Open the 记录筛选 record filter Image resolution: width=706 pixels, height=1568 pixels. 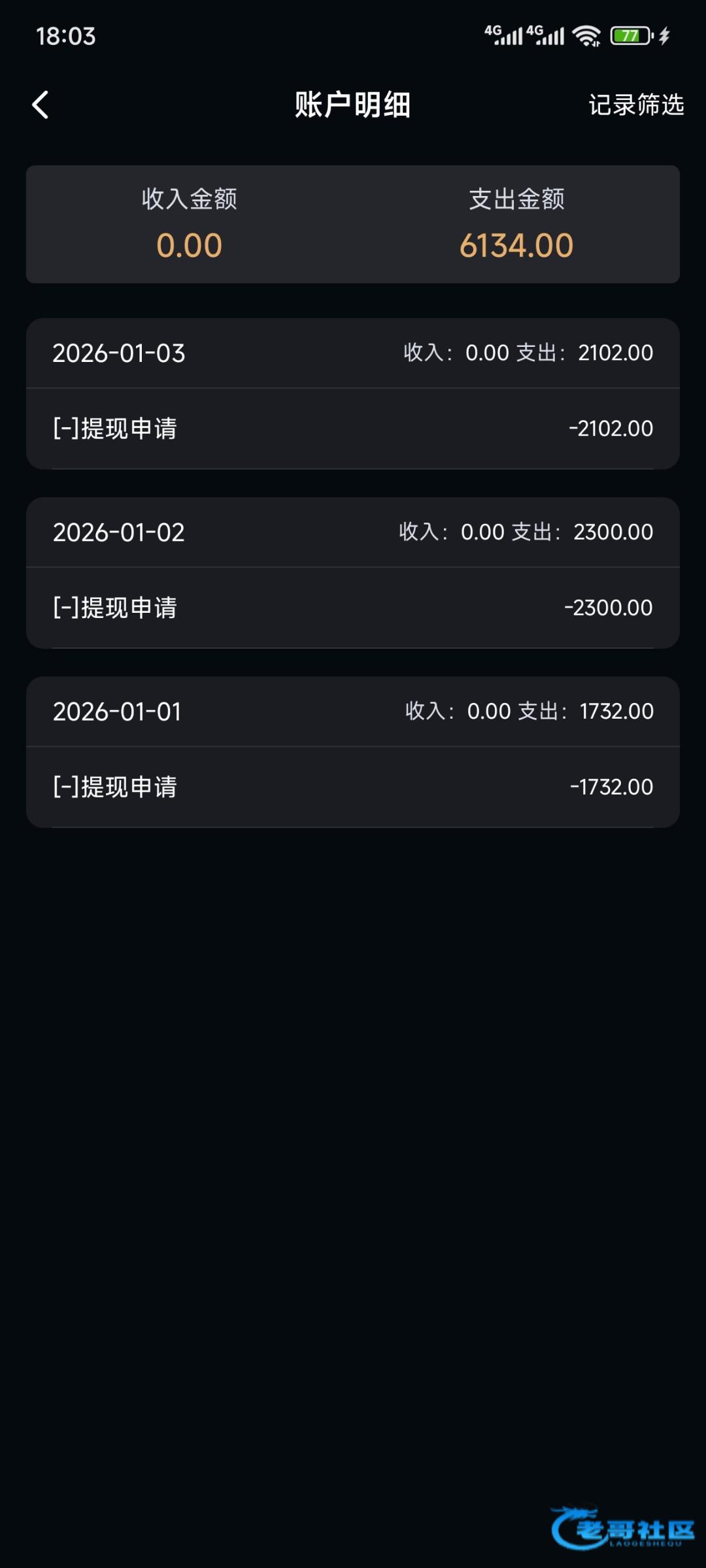coord(635,105)
